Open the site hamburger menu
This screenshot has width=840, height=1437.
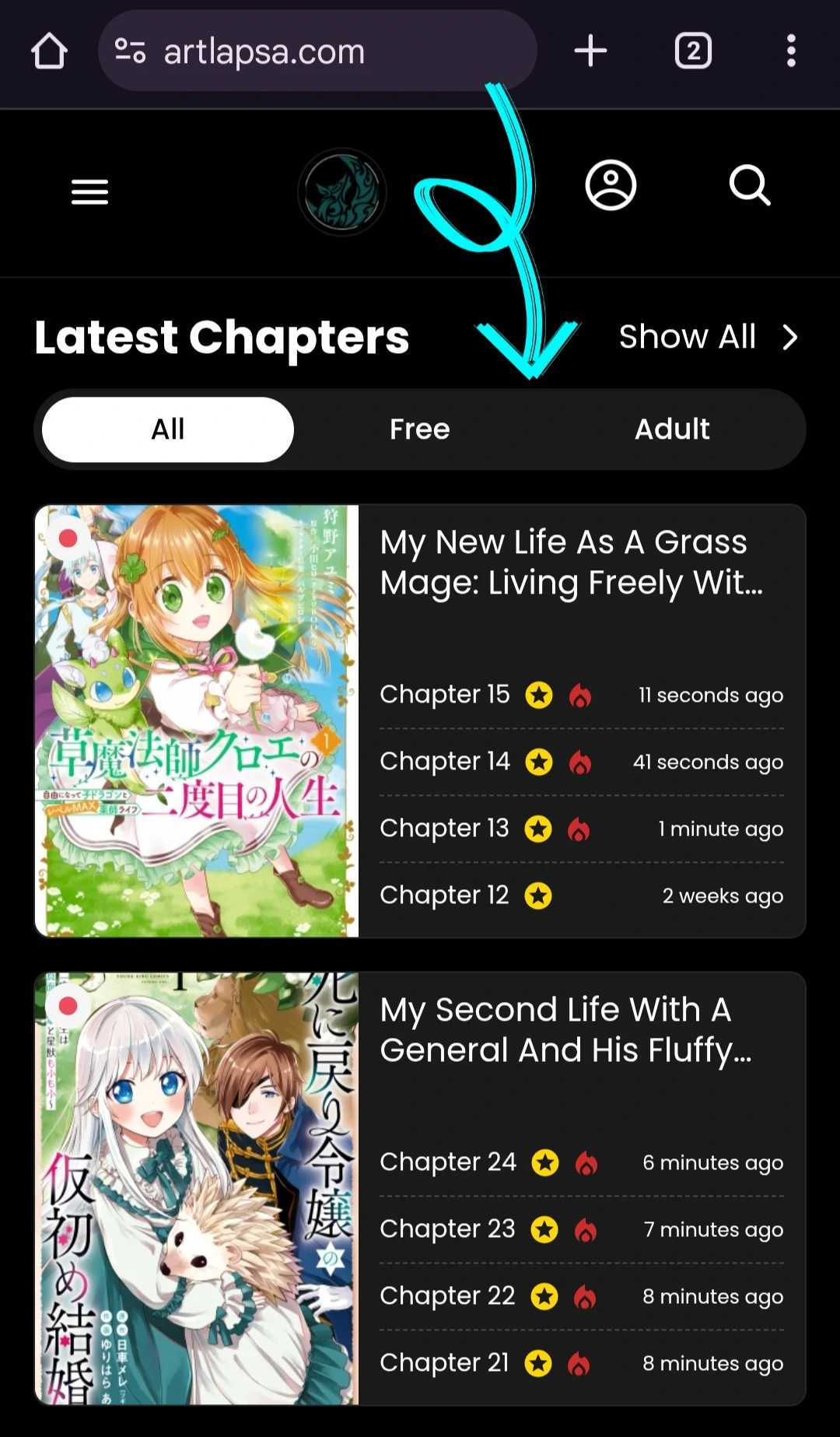point(89,191)
